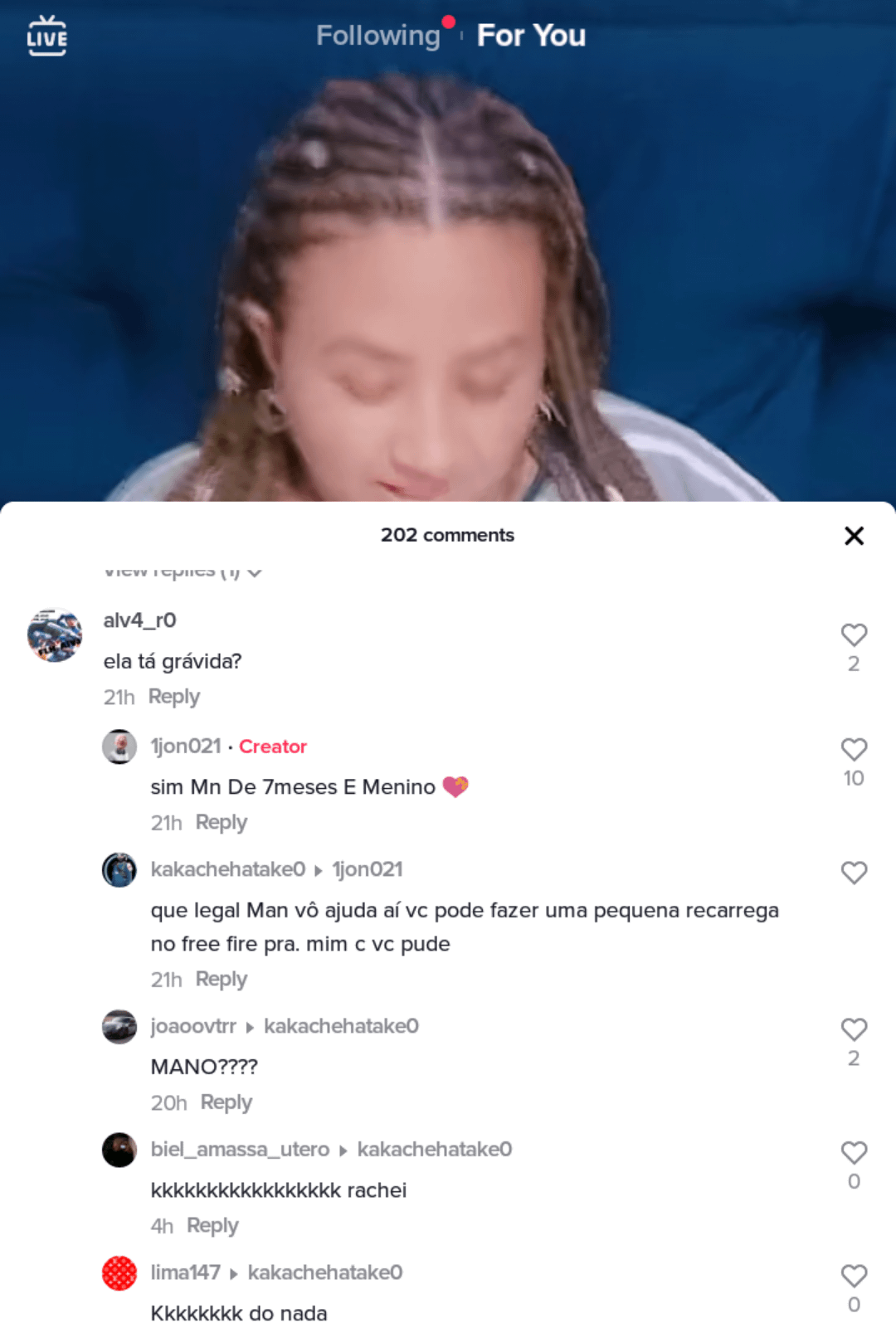The image size is (896, 1323).
Task: Like the free fire recarrega comment by kakachehatake0
Action: click(854, 873)
